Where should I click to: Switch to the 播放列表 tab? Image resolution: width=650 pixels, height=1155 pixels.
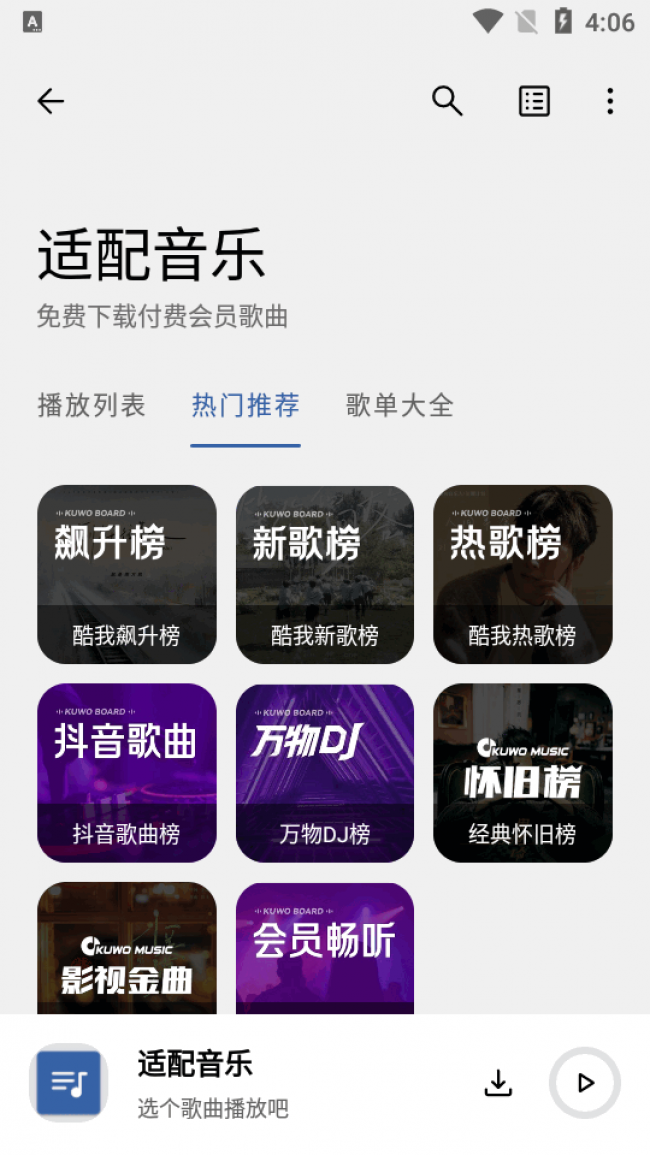click(92, 405)
